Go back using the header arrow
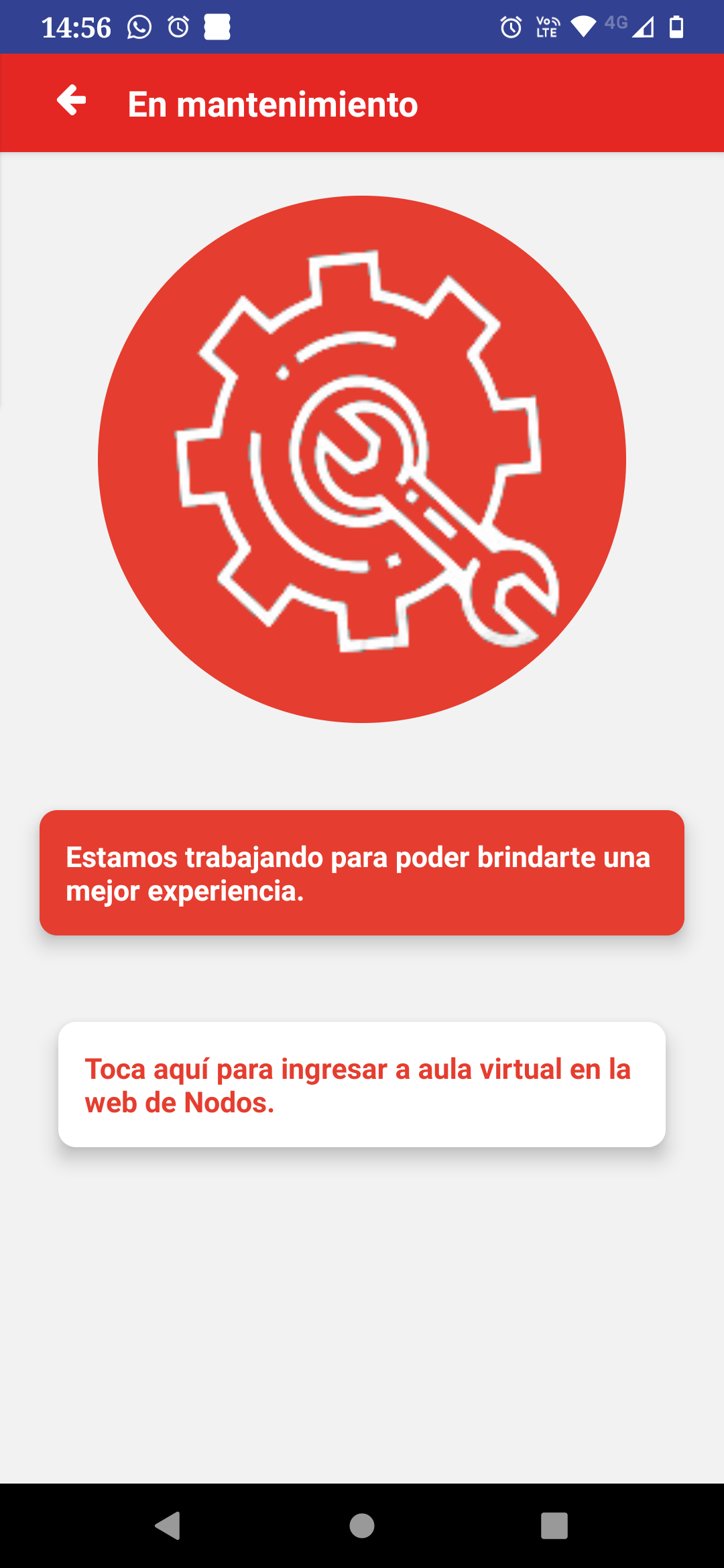 pyautogui.click(x=72, y=102)
